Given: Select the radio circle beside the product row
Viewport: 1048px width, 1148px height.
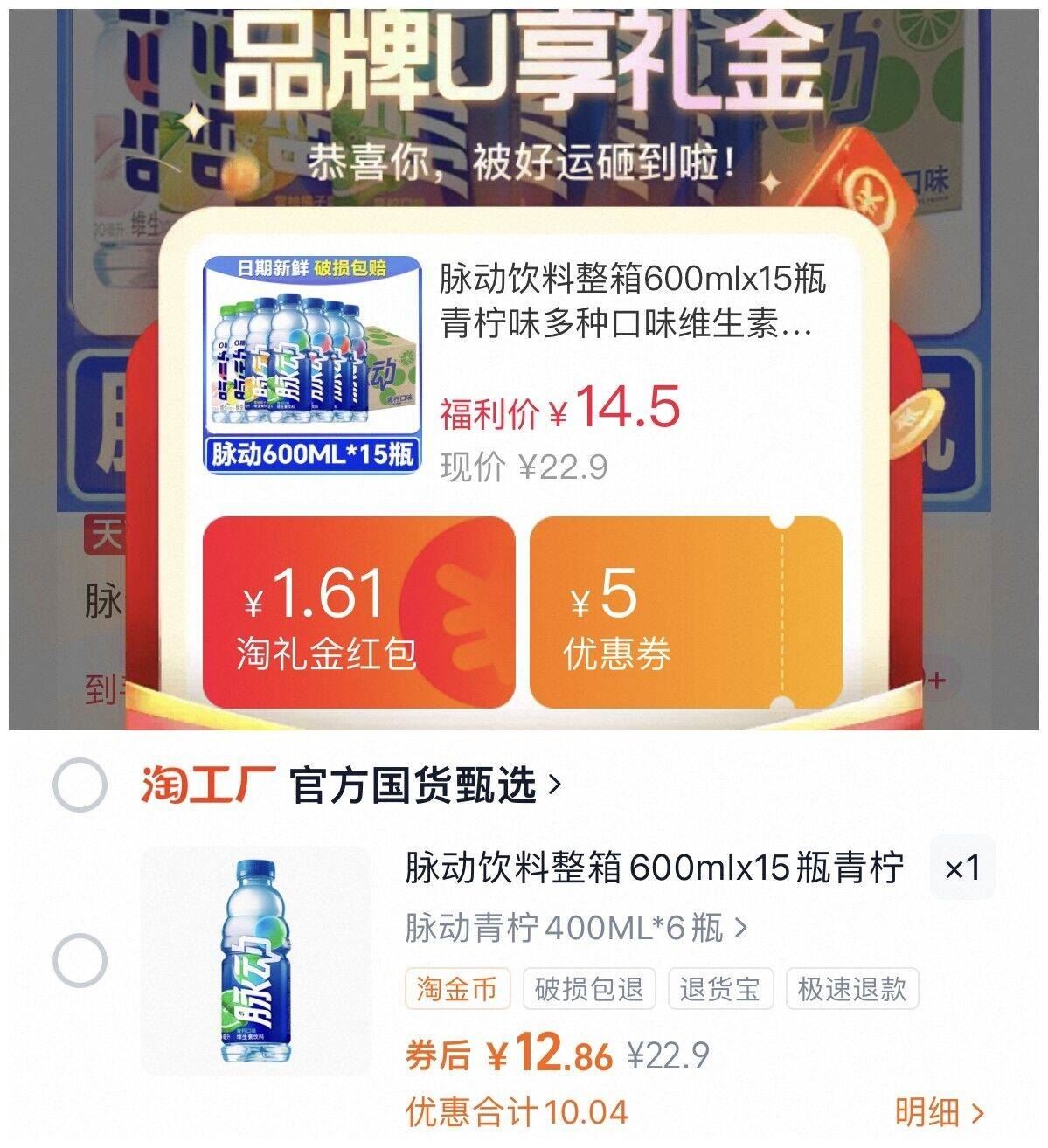Looking at the screenshot, I should 80,958.
